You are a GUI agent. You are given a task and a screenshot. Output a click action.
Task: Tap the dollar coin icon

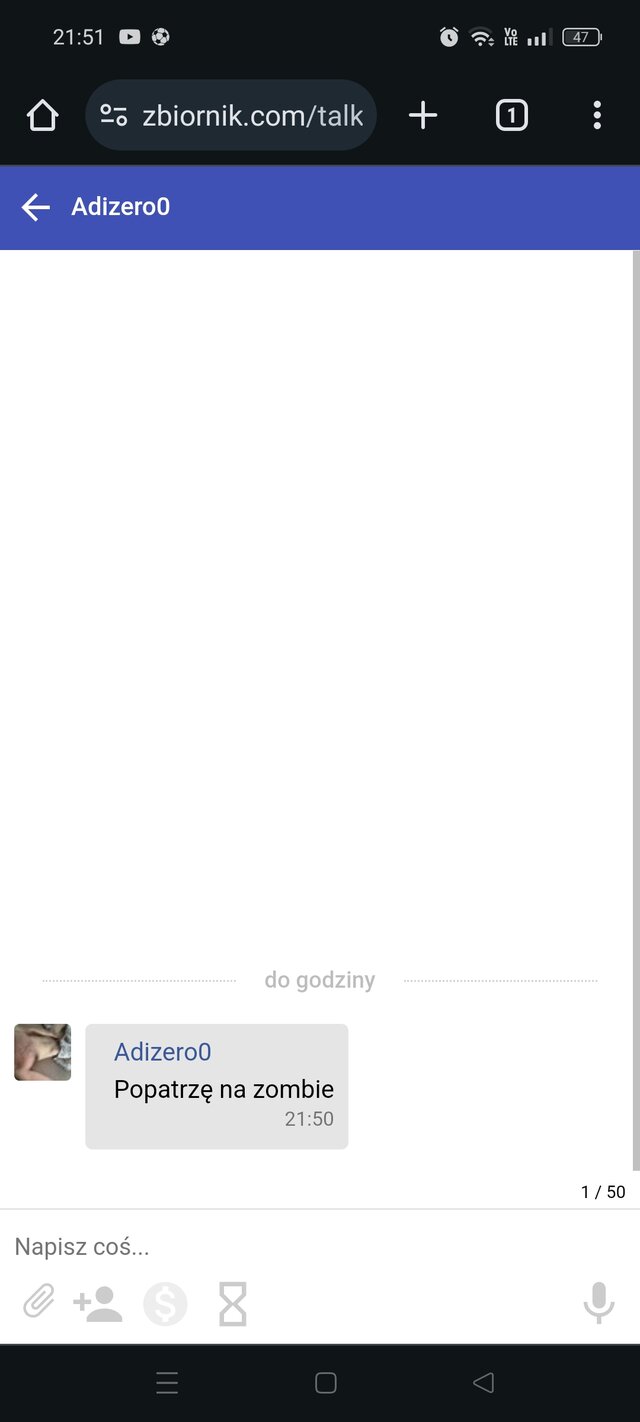pos(165,1304)
